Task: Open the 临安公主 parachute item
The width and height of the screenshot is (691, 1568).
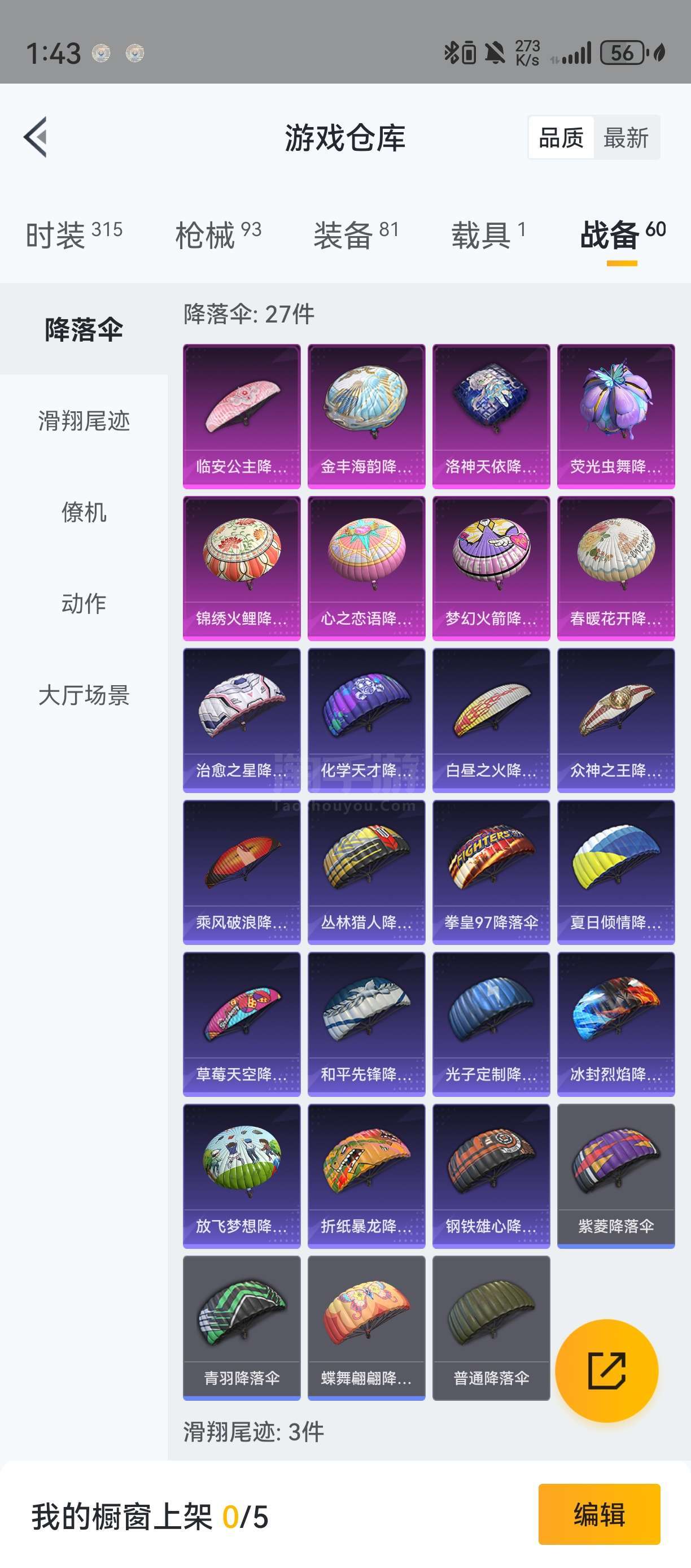Action: [x=242, y=416]
